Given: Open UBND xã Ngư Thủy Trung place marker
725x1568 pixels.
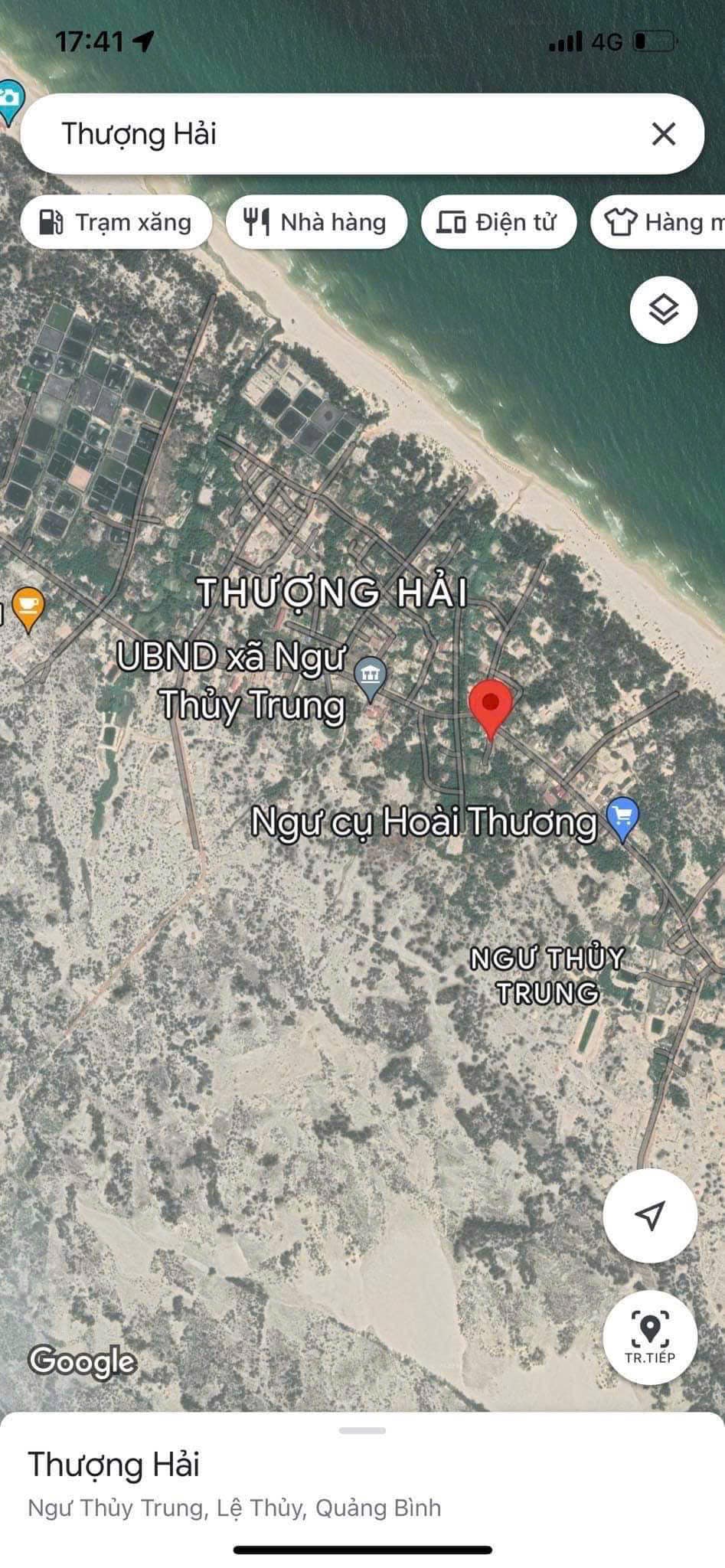Looking at the screenshot, I should coord(371,678).
